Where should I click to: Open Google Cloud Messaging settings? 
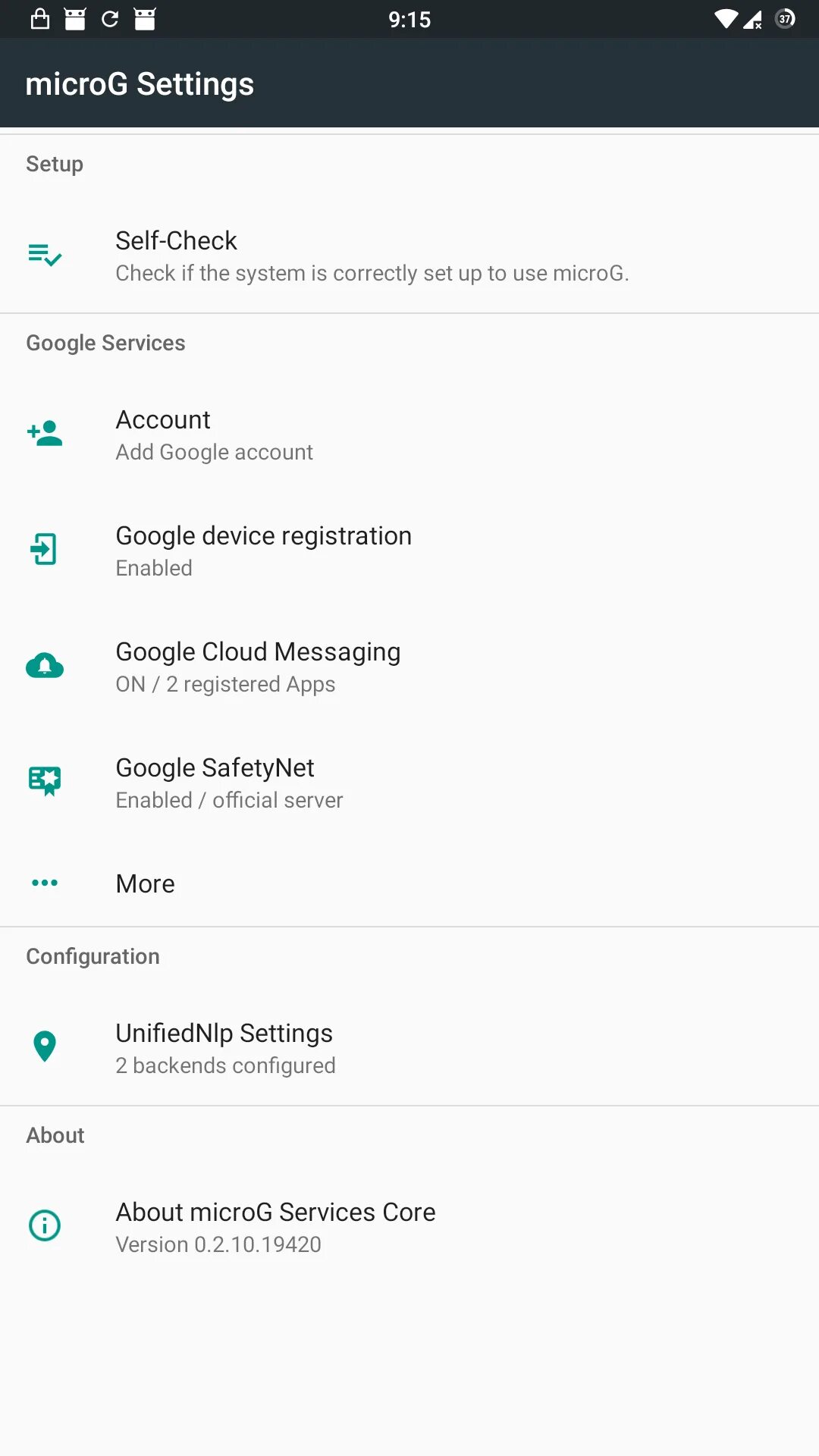pyautogui.click(x=409, y=667)
